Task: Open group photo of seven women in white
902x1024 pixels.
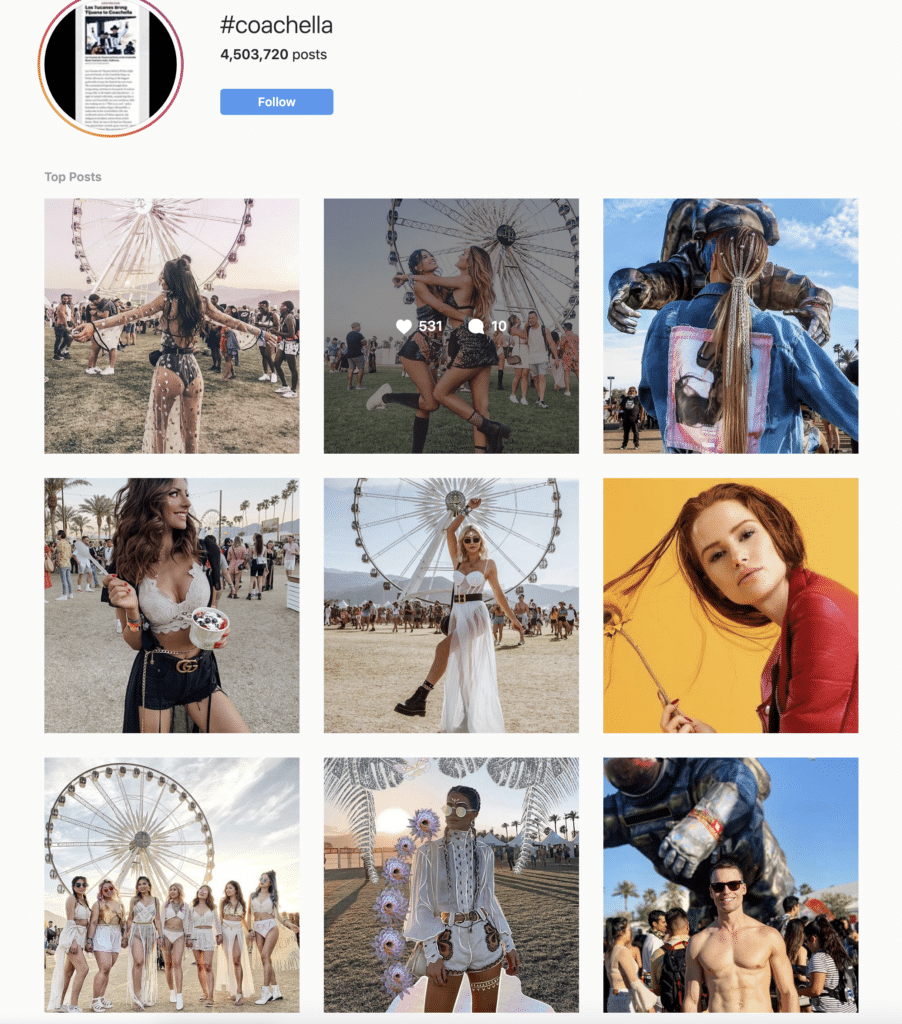Action: point(171,884)
